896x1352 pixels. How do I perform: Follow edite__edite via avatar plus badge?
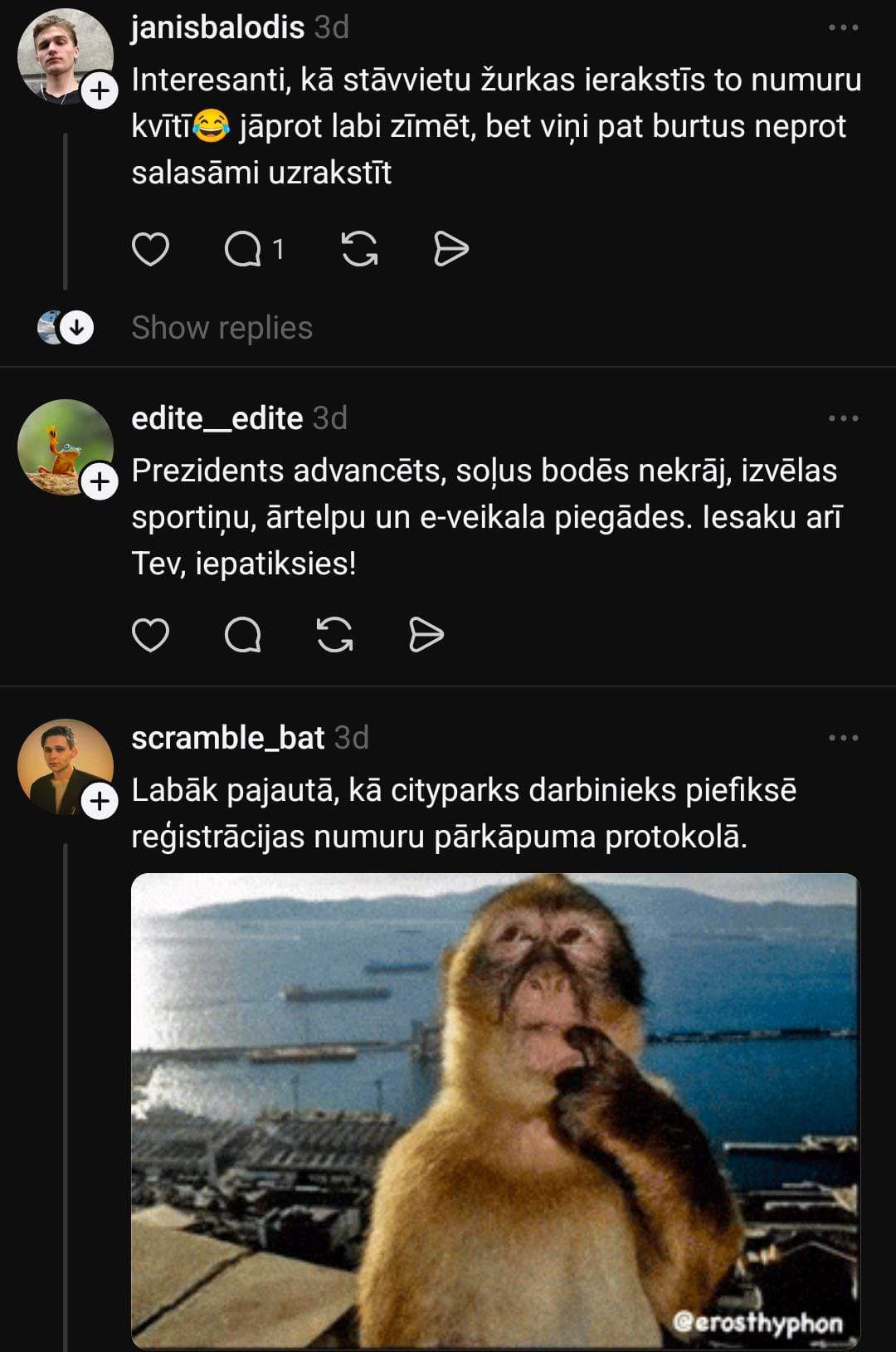tap(100, 481)
